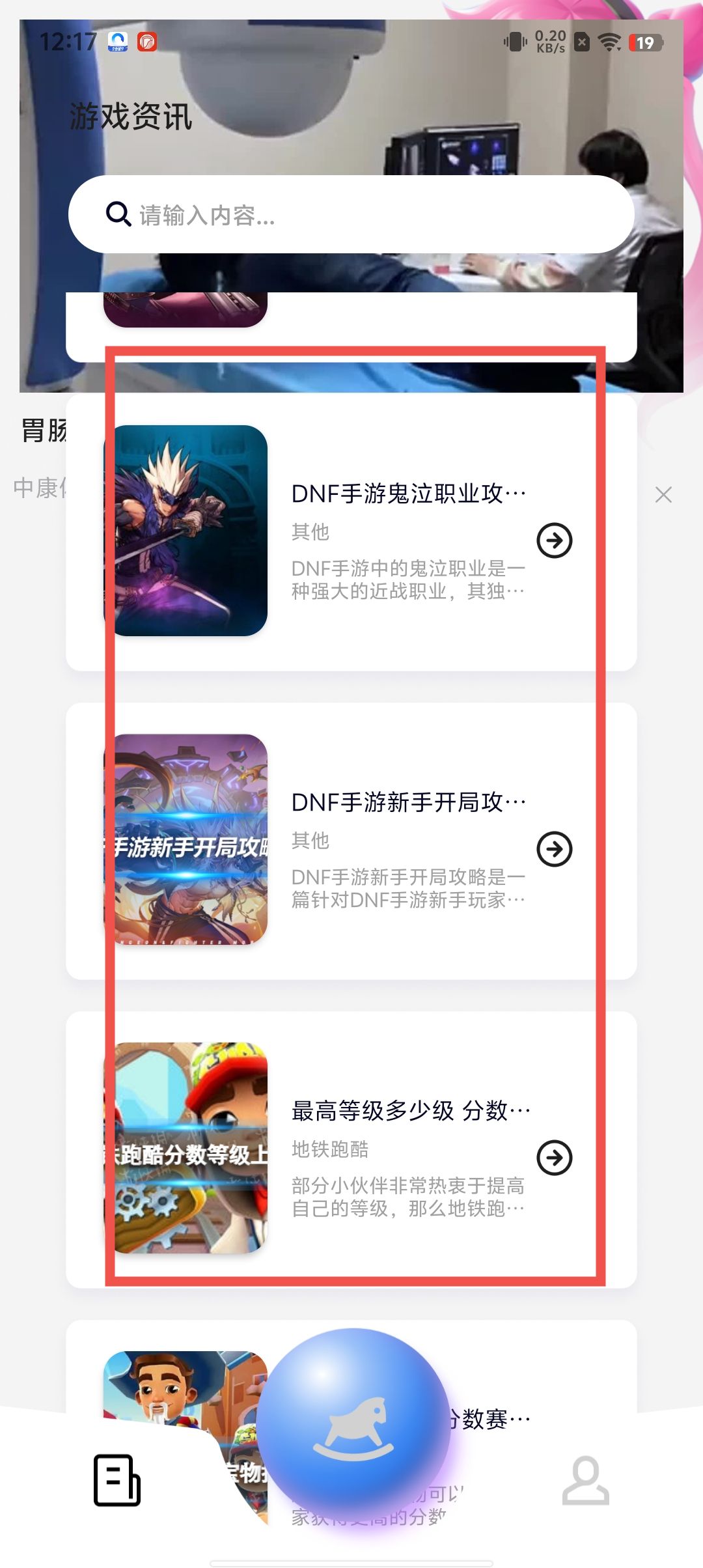Screen dimensions: 703x1568
Task: Tap the arrow icon on 鬼泣职业攻略 card
Action: (554, 540)
